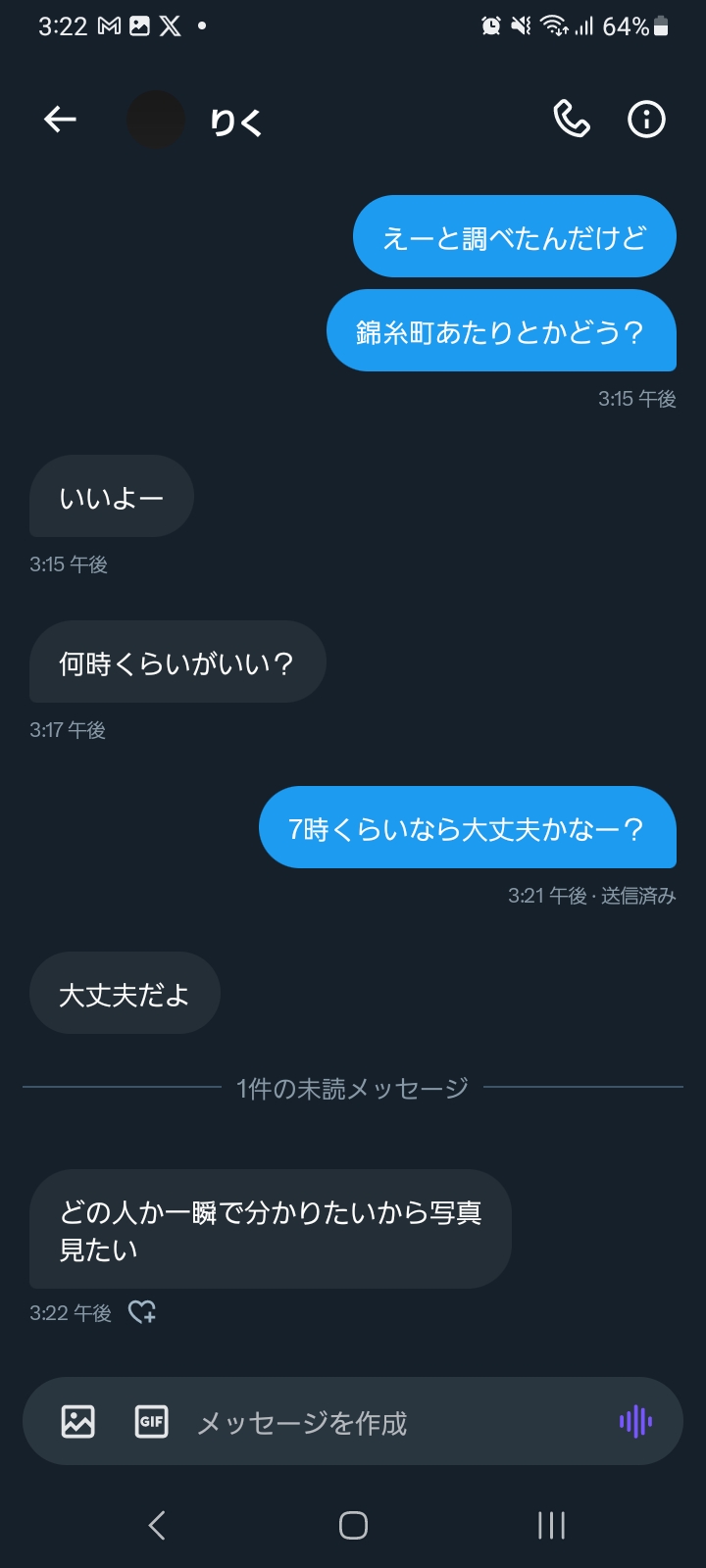Record a voice message
This screenshot has height=1568, width=706.
[x=635, y=1421]
